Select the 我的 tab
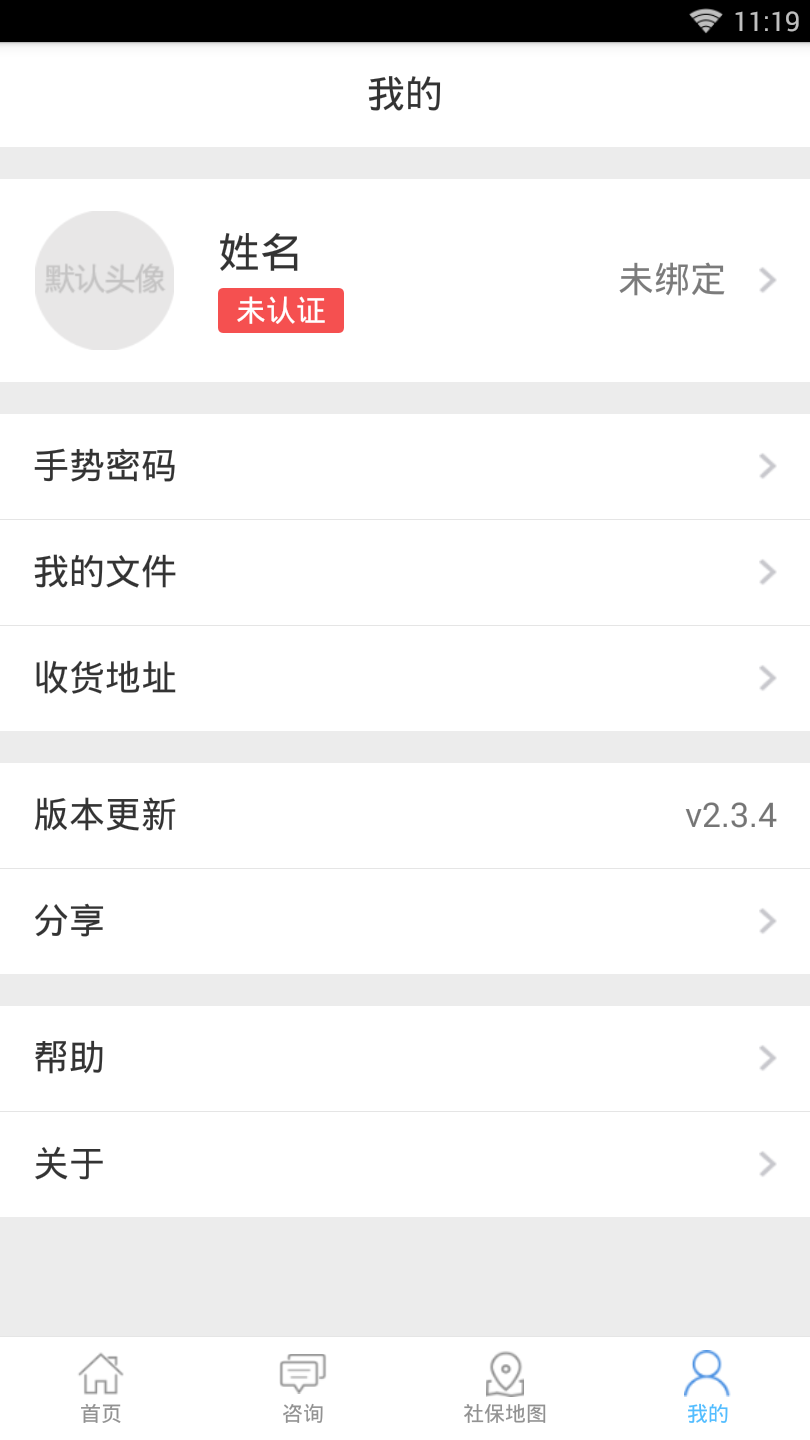Screen dimensions: 810x1440 pos(707,1388)
